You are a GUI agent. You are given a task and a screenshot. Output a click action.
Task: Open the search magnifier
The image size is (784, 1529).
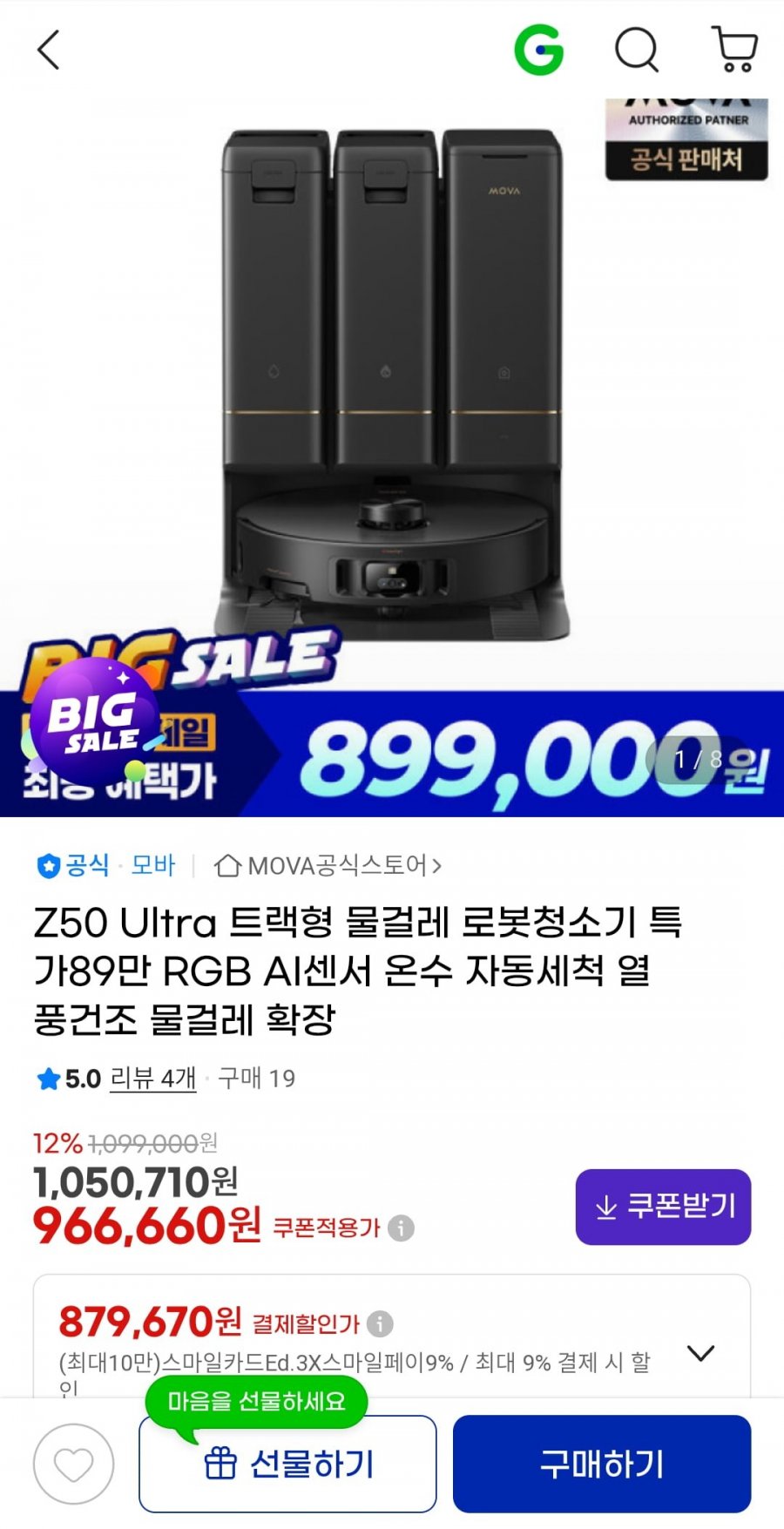(635, 50)
